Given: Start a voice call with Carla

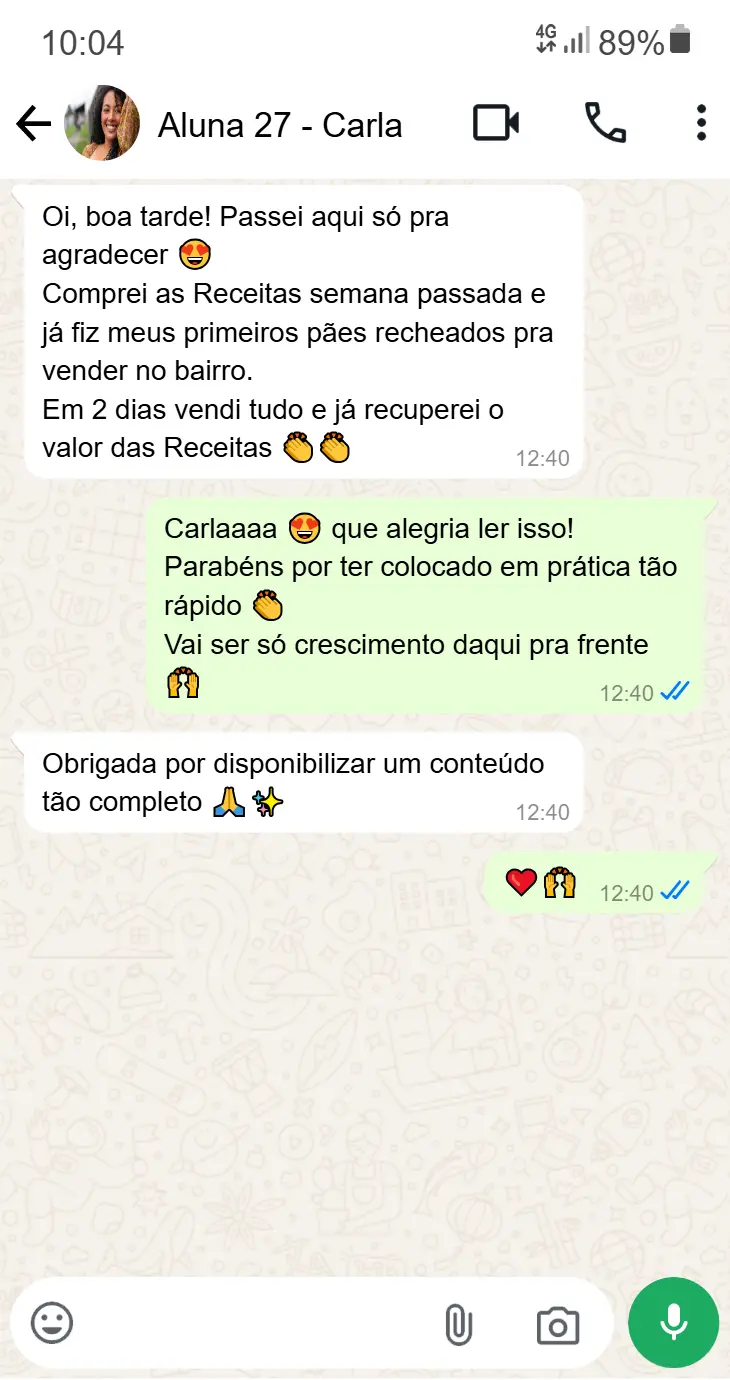Looking at the screenshot, I should tap(605, 123).
